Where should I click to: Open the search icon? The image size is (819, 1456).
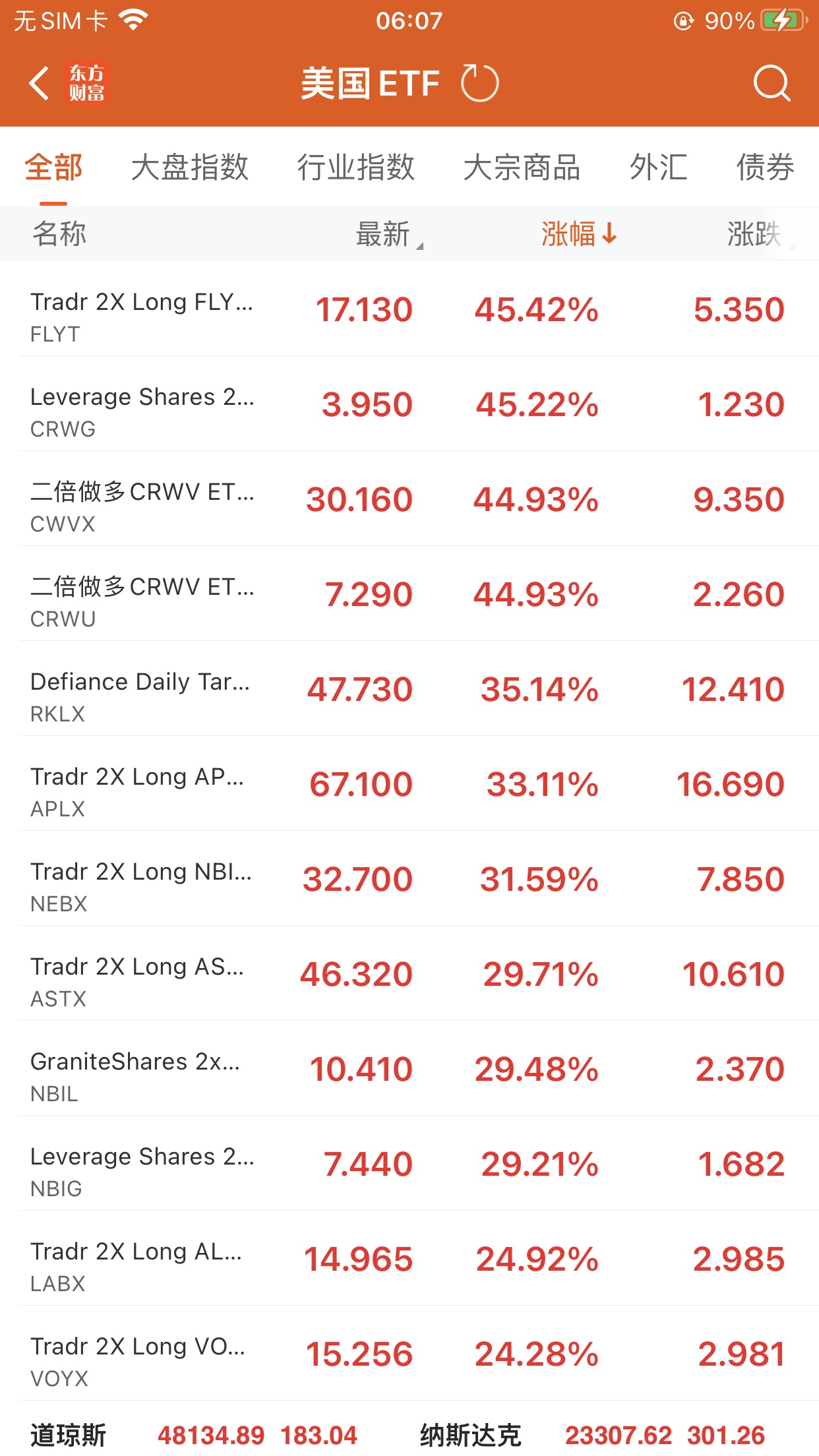[771, 84]
